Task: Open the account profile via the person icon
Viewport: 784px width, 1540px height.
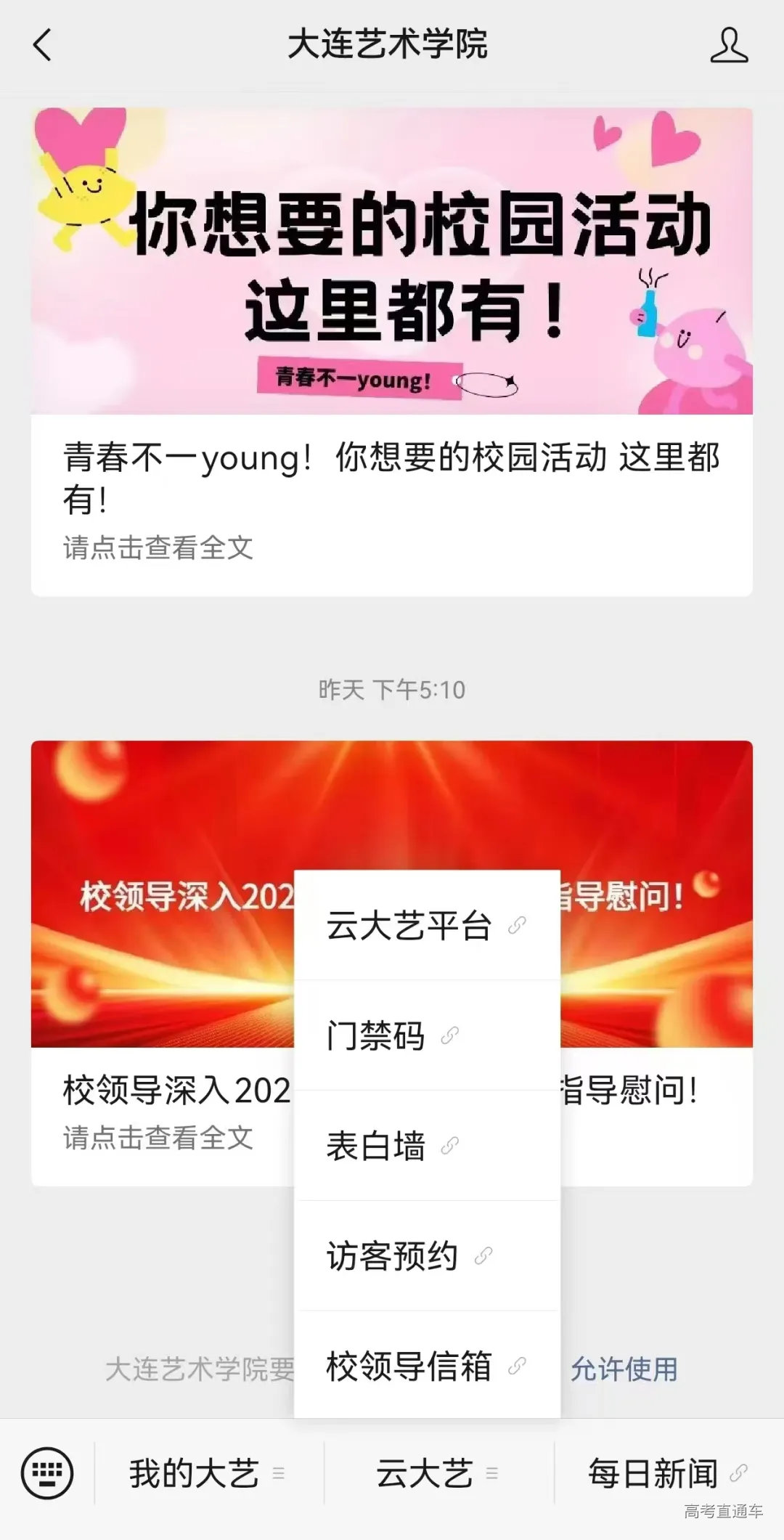Action: click(730, 46)
